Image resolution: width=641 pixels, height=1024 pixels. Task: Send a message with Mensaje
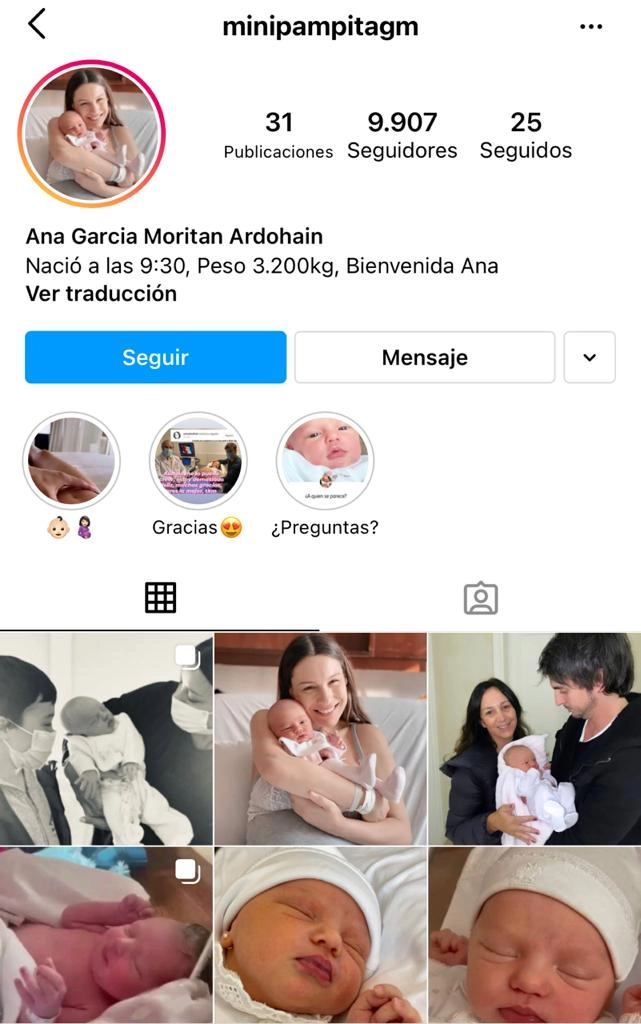coord(424,357)
